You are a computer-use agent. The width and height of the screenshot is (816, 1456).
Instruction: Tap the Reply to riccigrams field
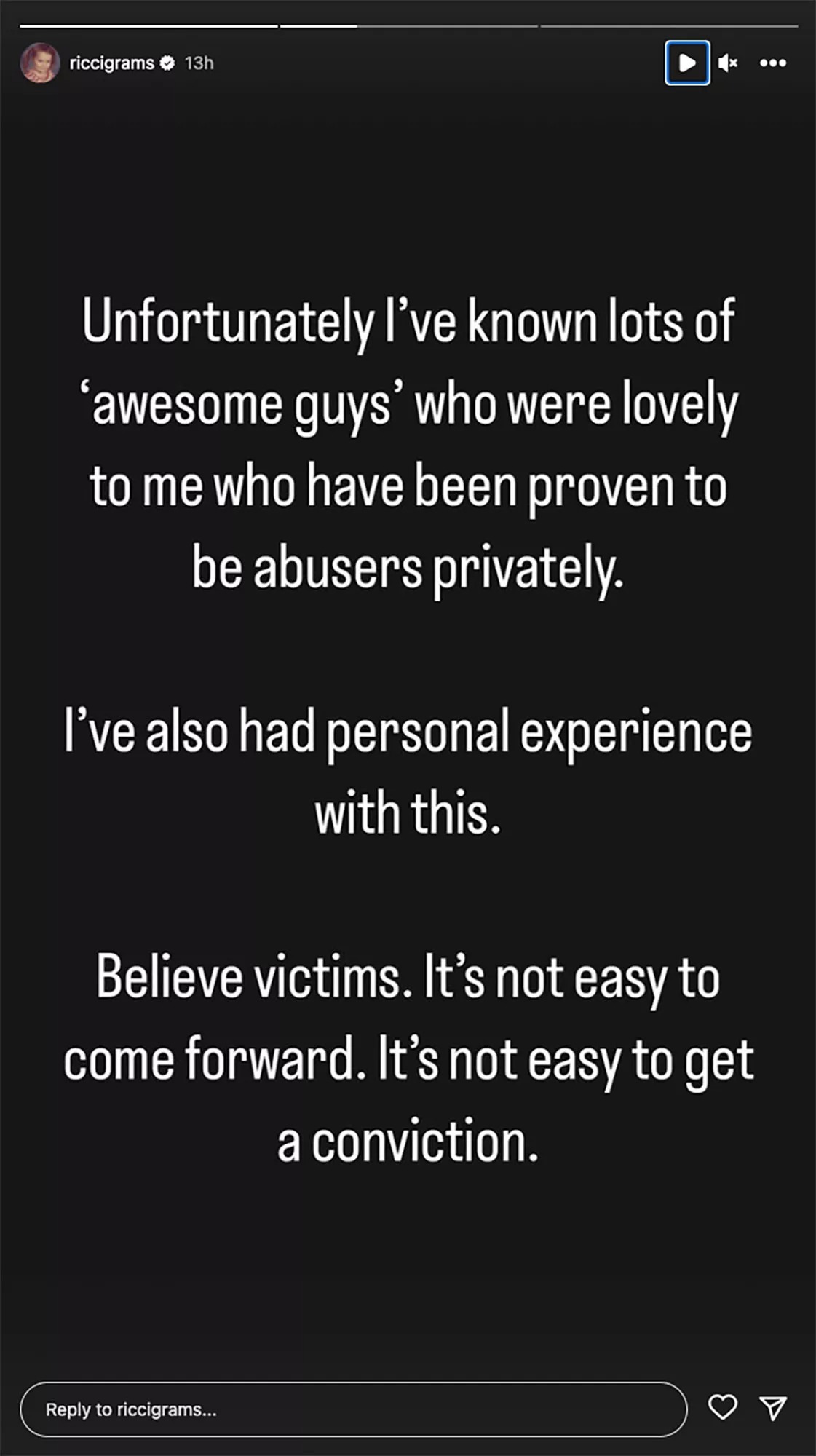pos(353,1409)
